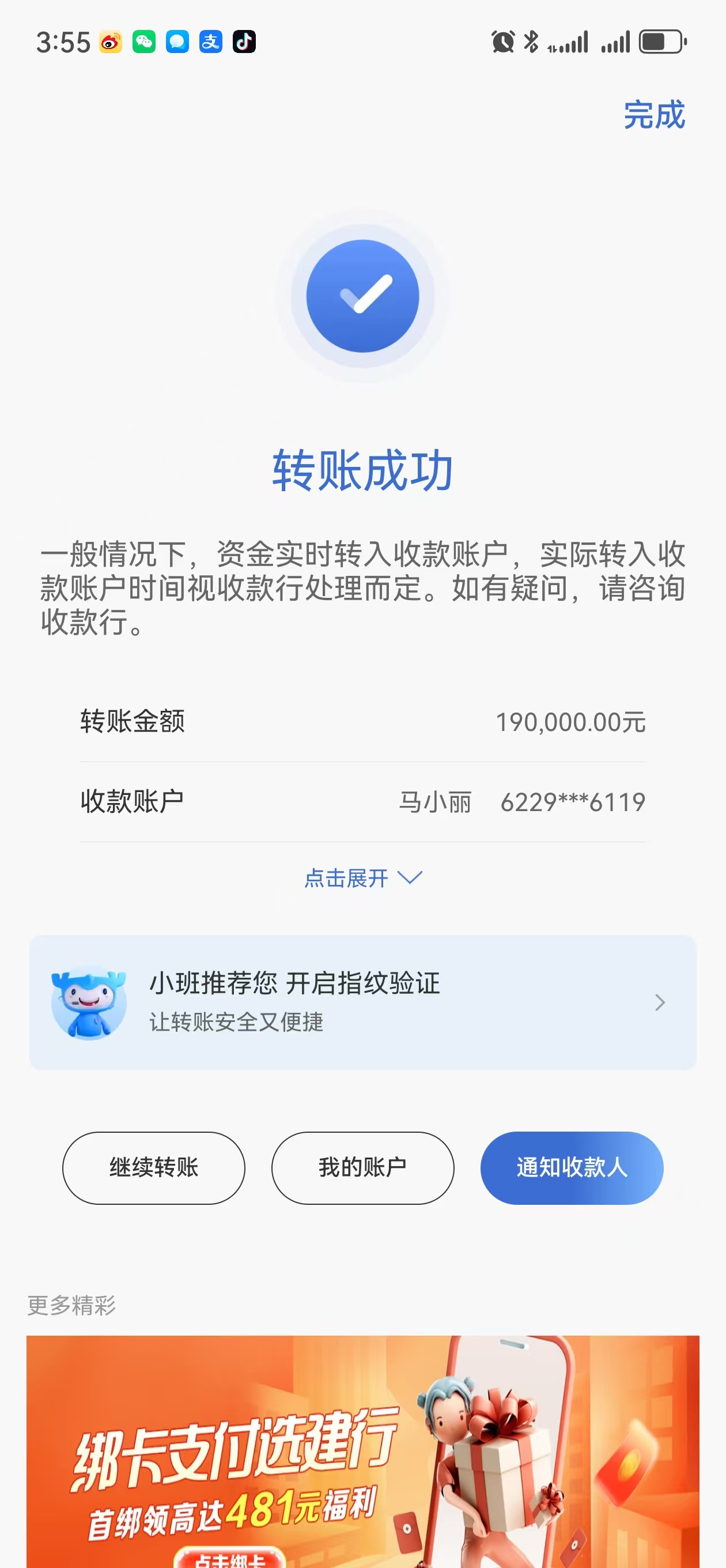Open the 绑卡支付选建行 promo banner
Image resolution: width=726 pixels, height=1568 pixels.
(x=362, y=1455)
